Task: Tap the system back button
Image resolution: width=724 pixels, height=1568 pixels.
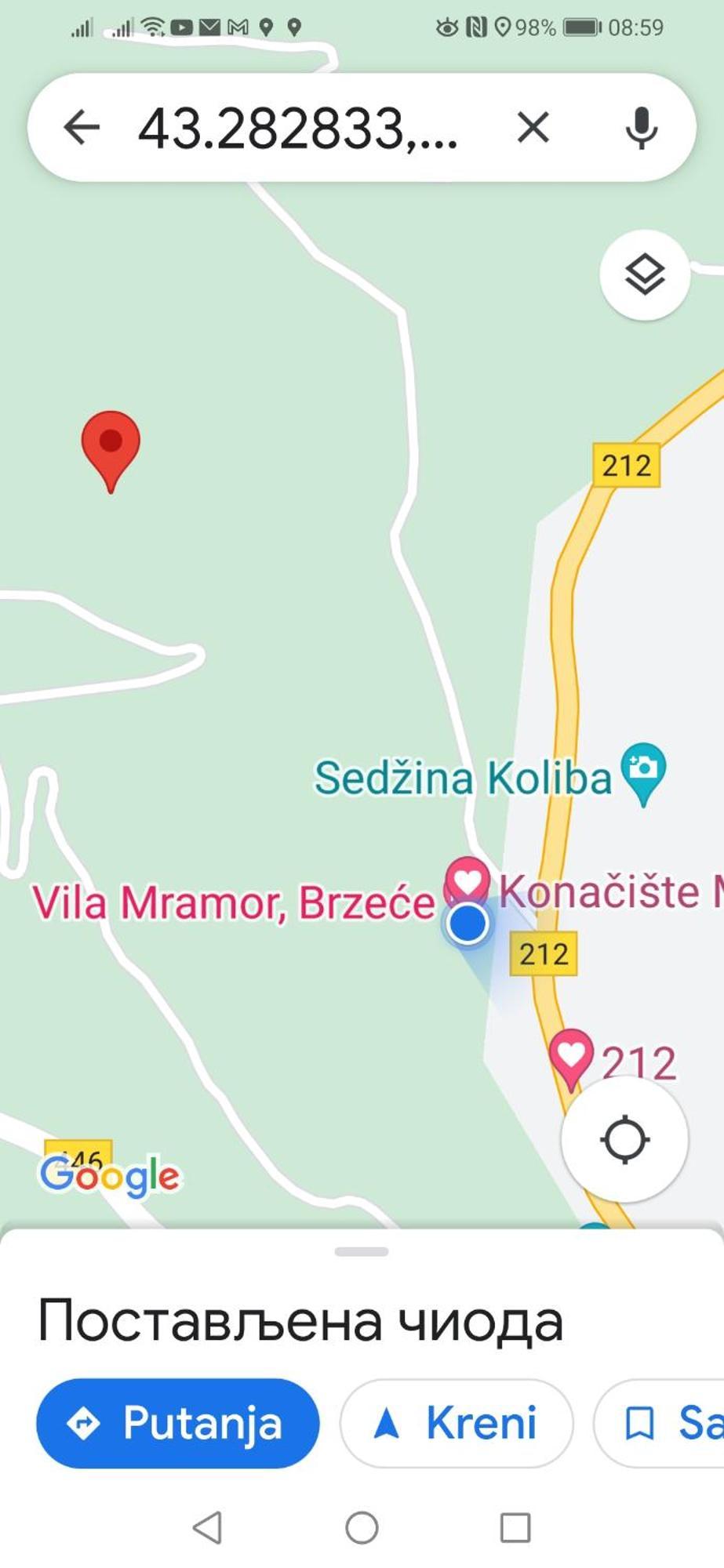Action: (208, 1527)
